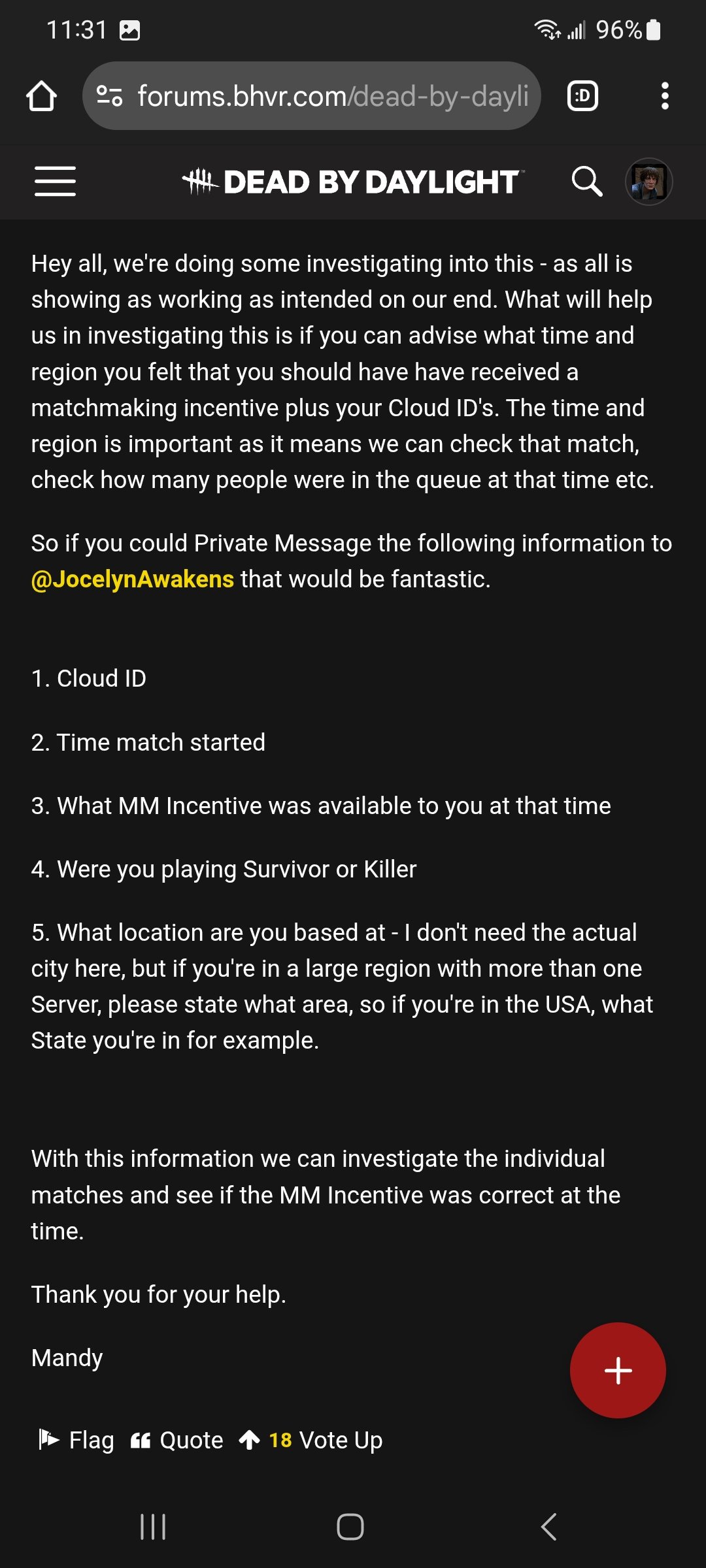Open the recent apps screen
This screenshot has width=706, height=1568.
click(153, 1527)
